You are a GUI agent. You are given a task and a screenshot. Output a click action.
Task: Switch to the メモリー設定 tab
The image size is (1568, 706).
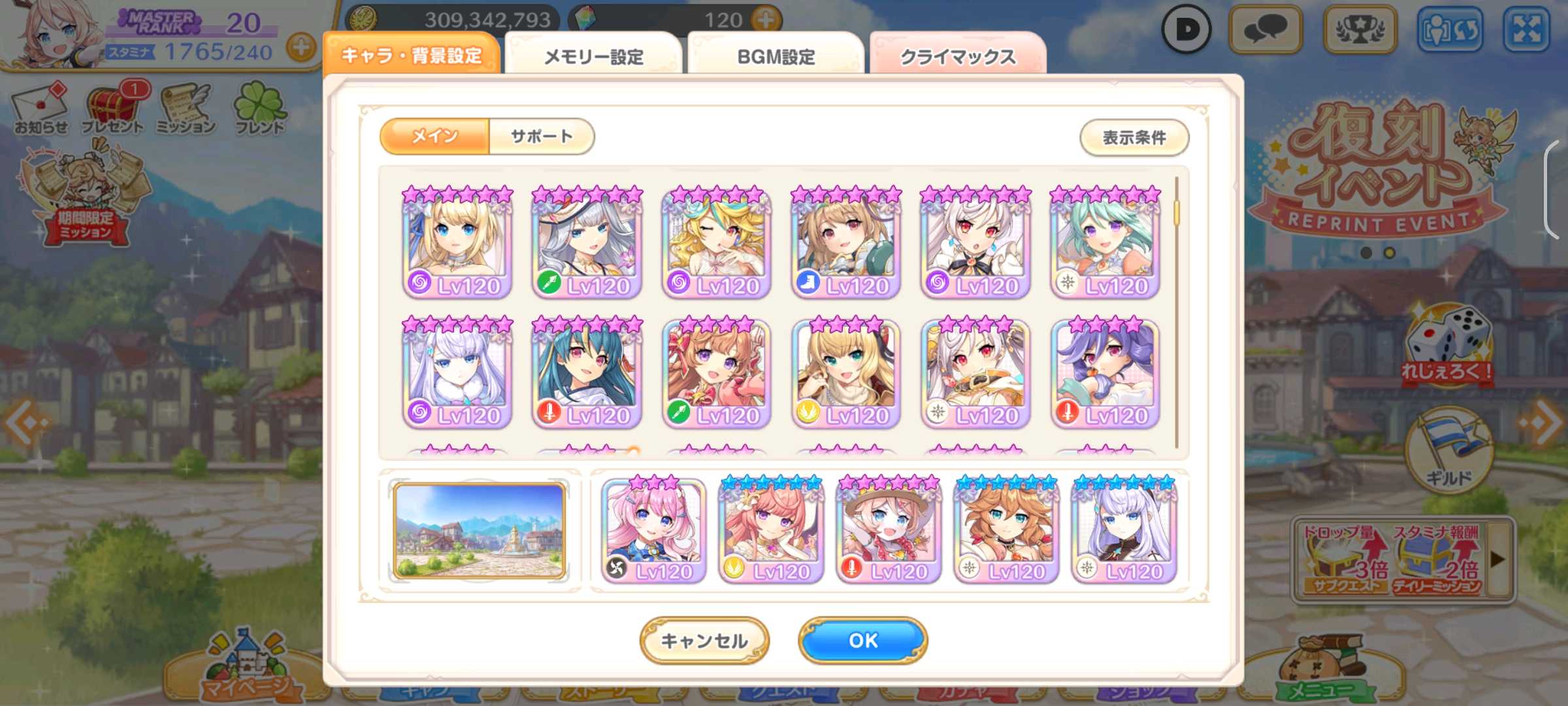[593, 56]
